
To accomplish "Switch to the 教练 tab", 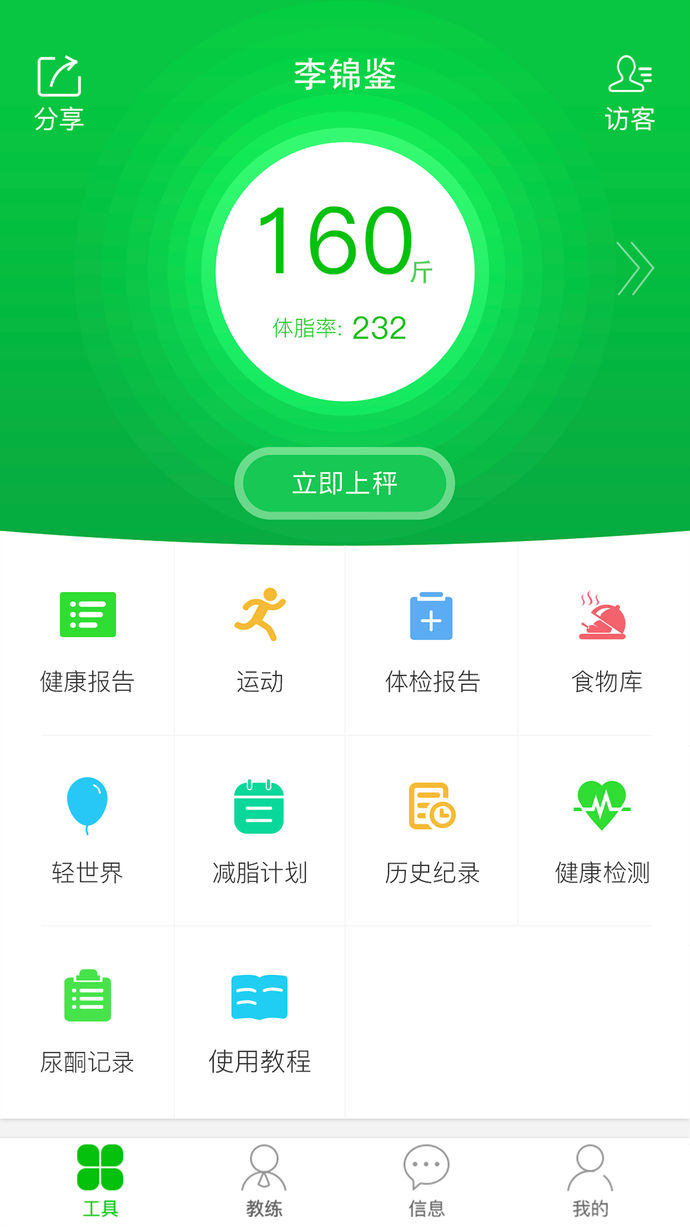I will [264, 1181].
